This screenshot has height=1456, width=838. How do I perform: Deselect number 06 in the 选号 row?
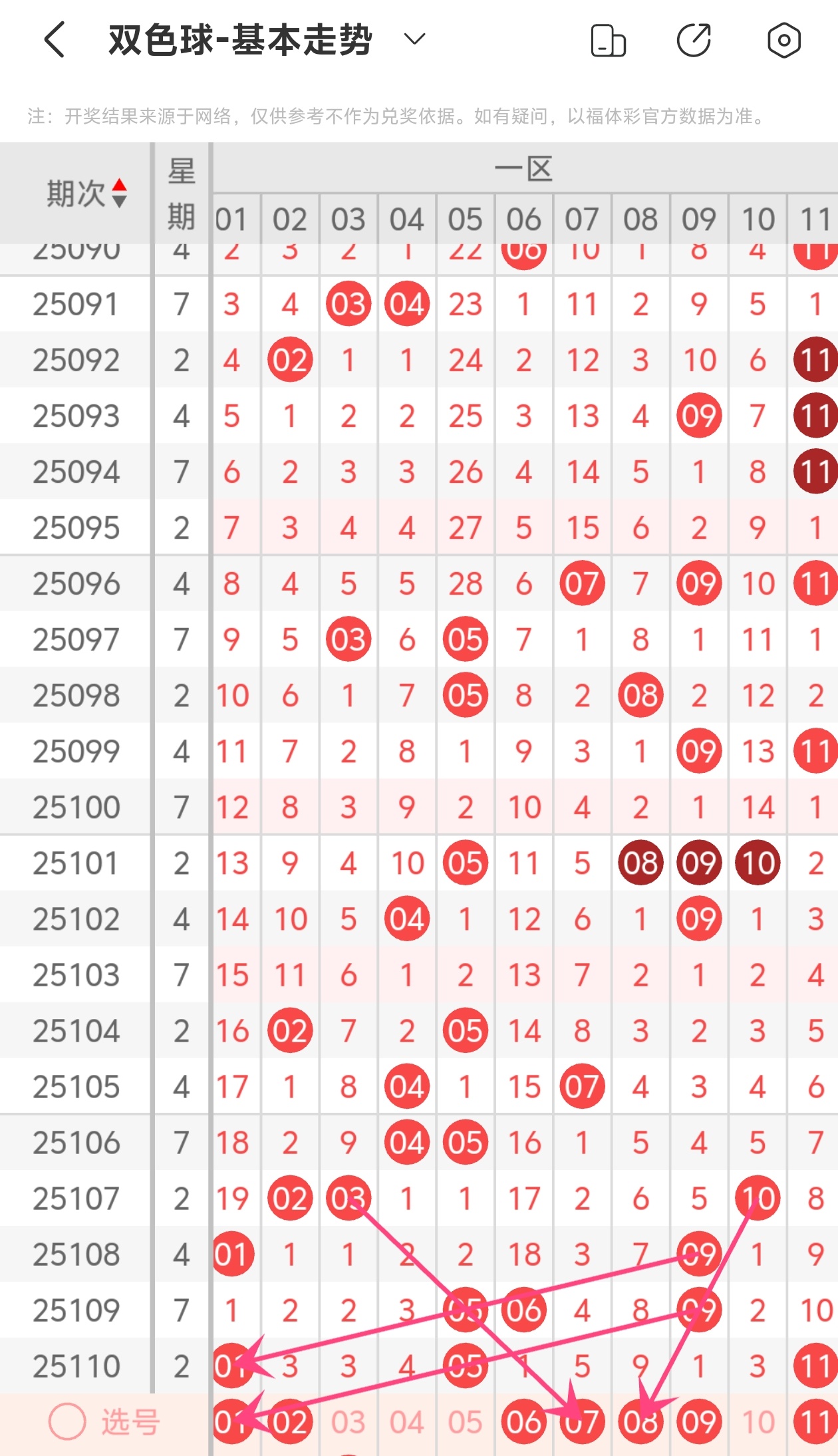[523, 1422]
